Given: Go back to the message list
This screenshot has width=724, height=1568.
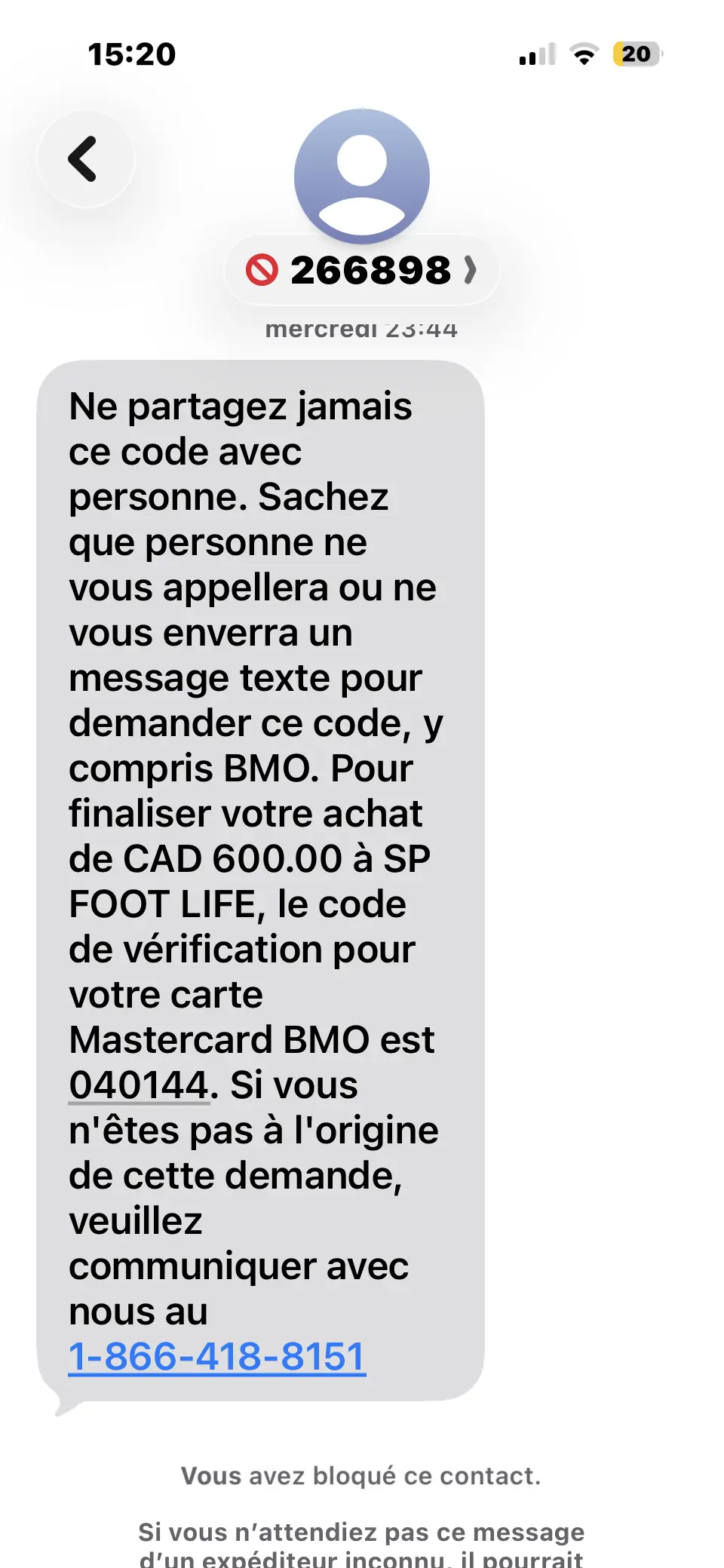Looking at the screenshot, I should (x=85, y=159).
